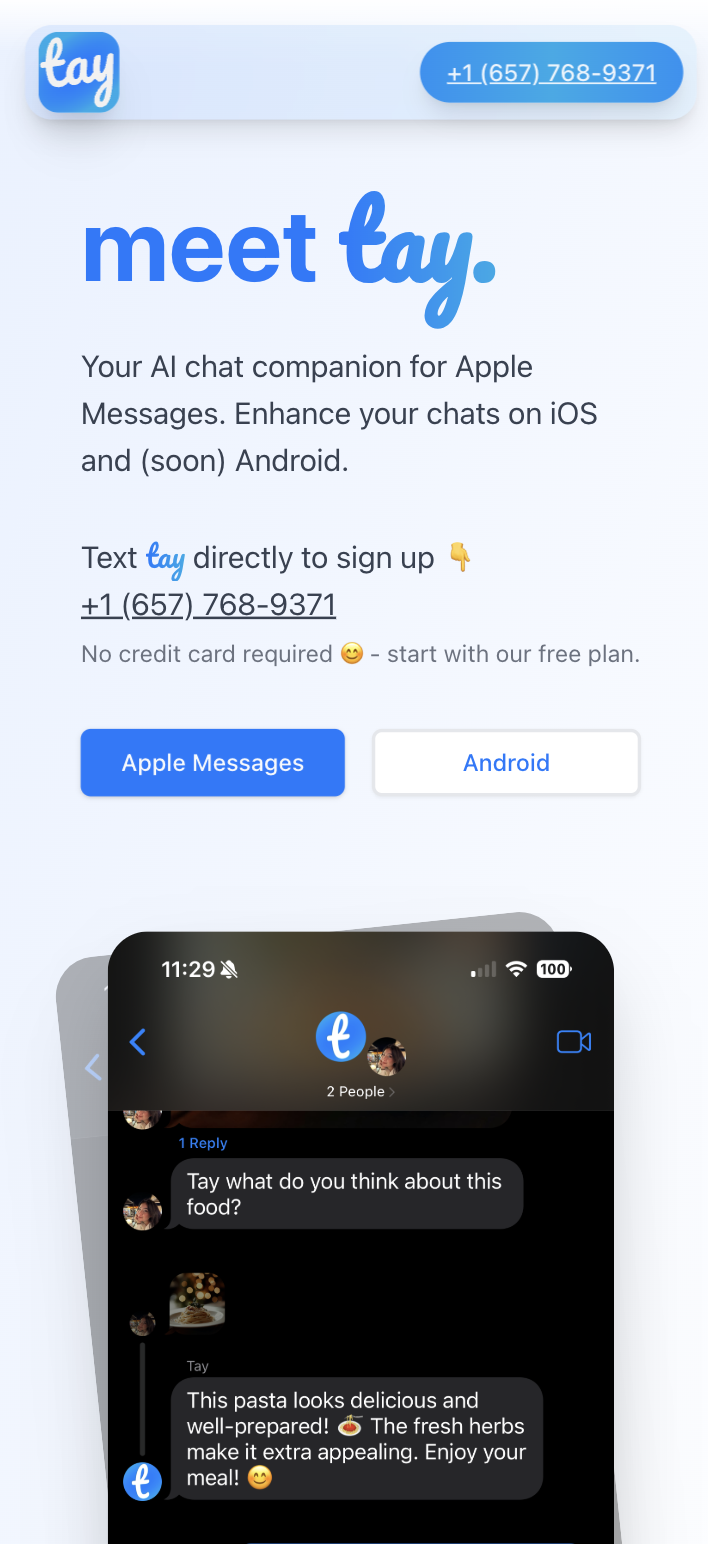708x1544 pixels.
Task: Open the underlined phone number link below "Text tay directly"
Action: click(x=208, y=605)
